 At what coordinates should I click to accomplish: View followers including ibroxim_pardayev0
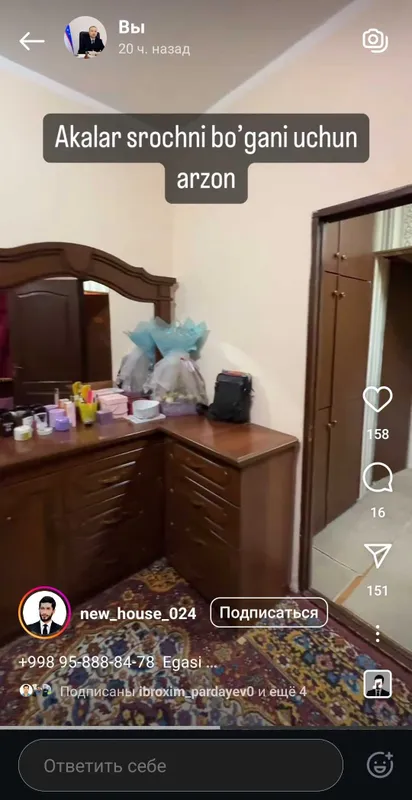(x=163, y=692)
